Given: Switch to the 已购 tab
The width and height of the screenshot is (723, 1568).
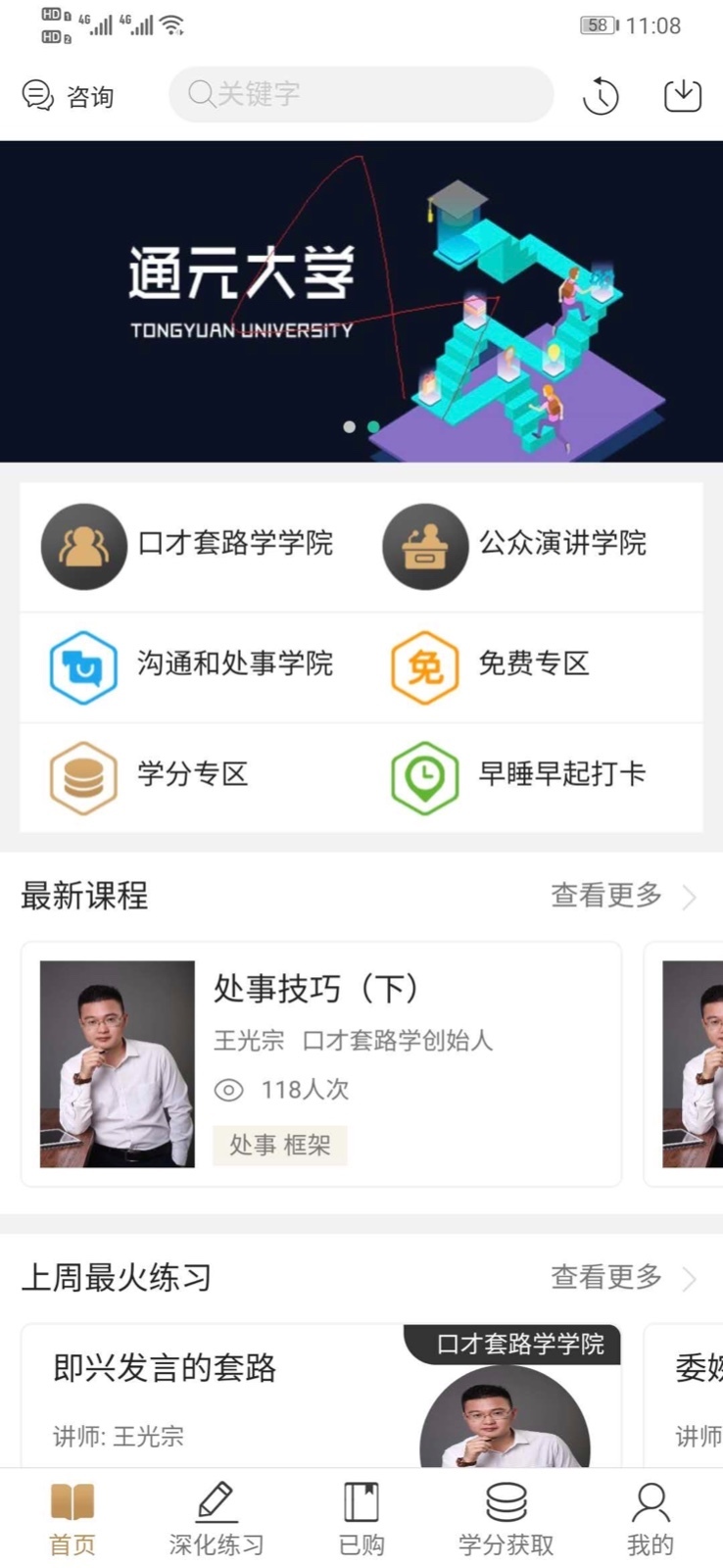Looking at the screenshot, I should [x=361, y=1520].
